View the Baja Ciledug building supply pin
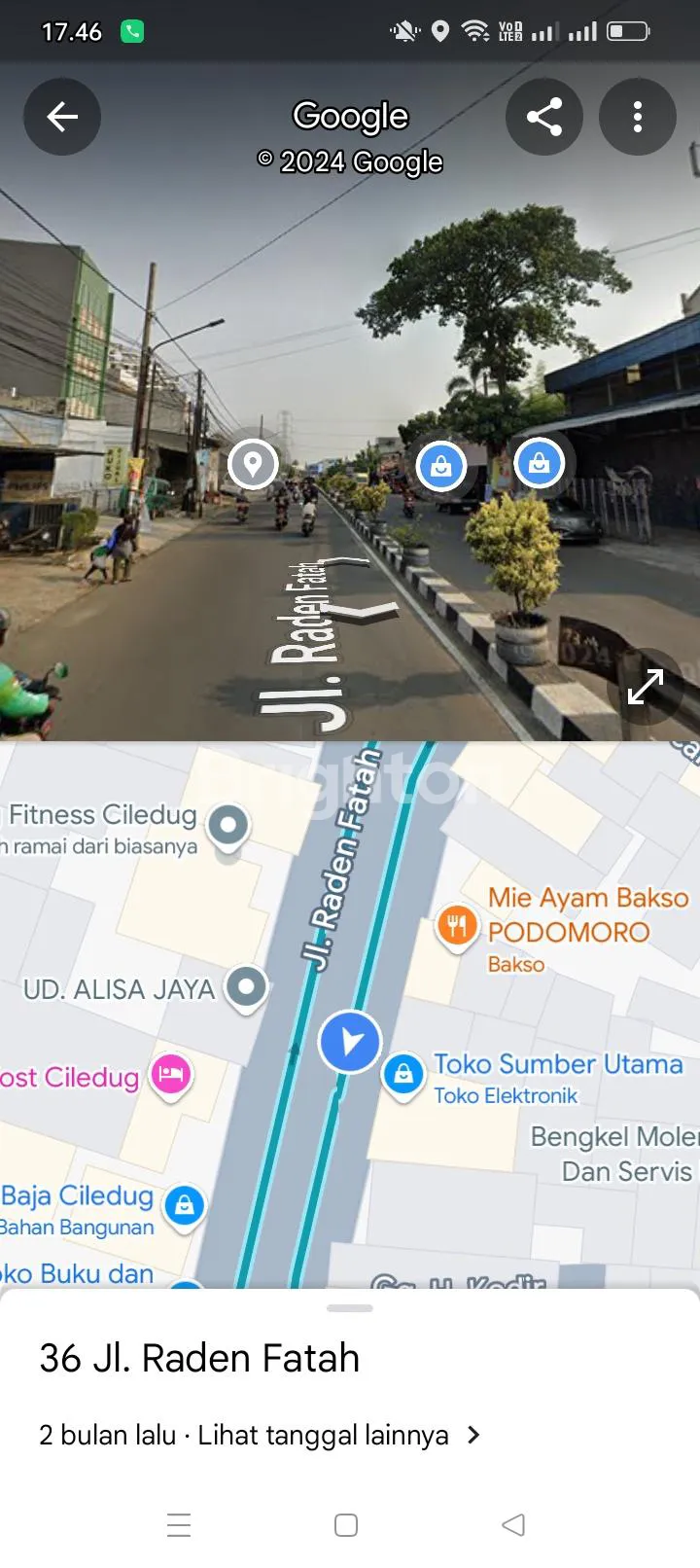This screenshot has height=1568, width=700. [184, 1206]
